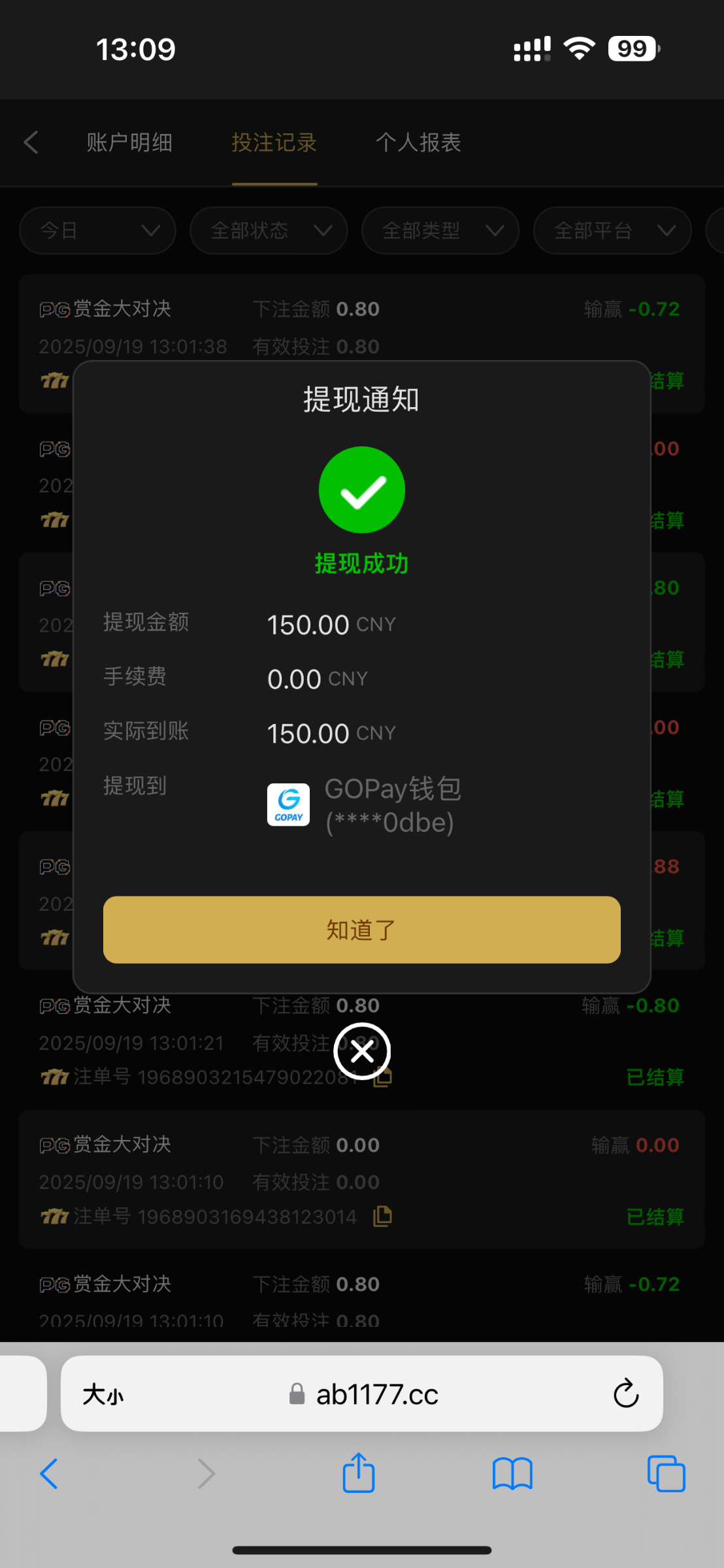Select the 投注记录 tab
The height and width of the screenshot is (1568, 724).
(x=274, y=142)
